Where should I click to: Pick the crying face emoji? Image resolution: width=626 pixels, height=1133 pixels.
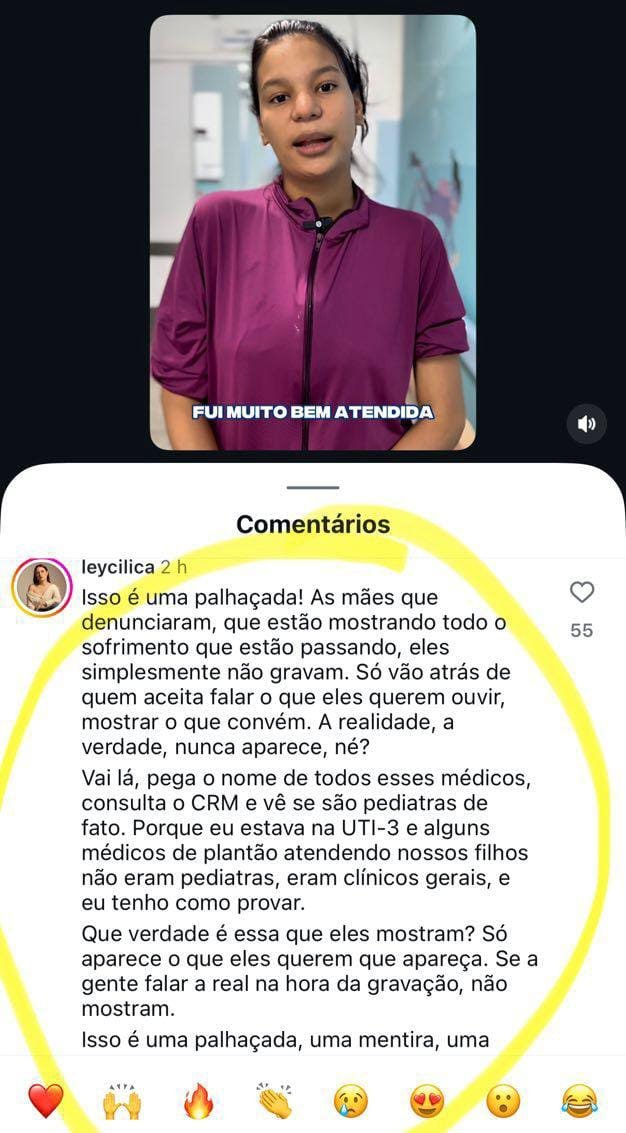pos(351,1101)
